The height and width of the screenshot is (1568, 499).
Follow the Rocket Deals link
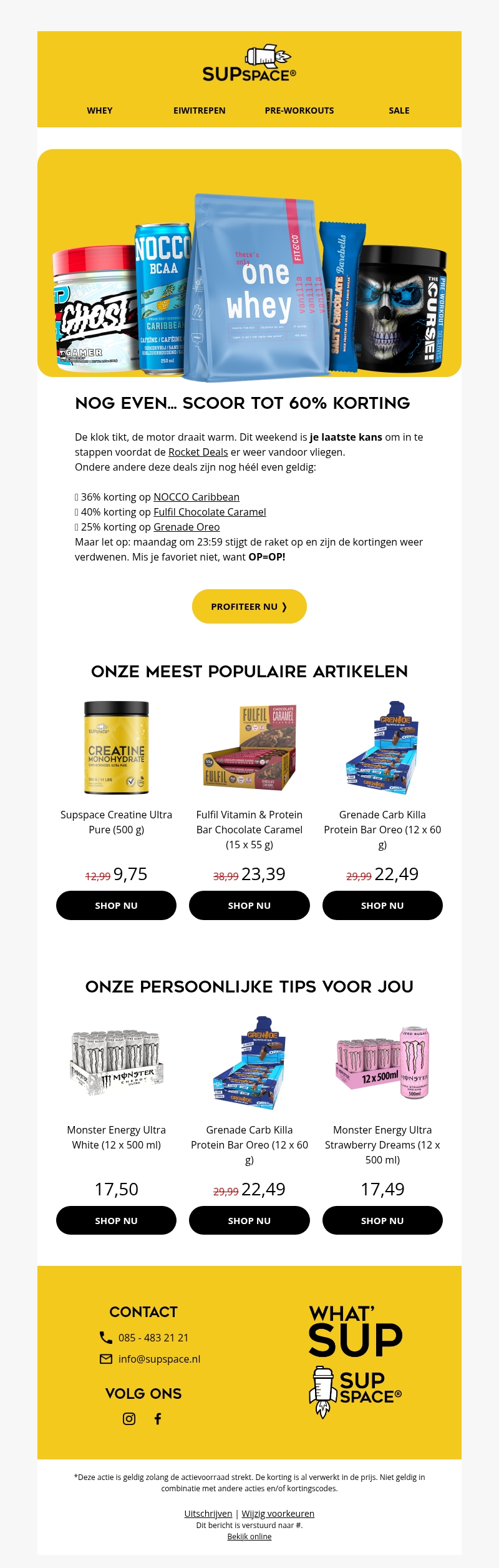point(198,452)
